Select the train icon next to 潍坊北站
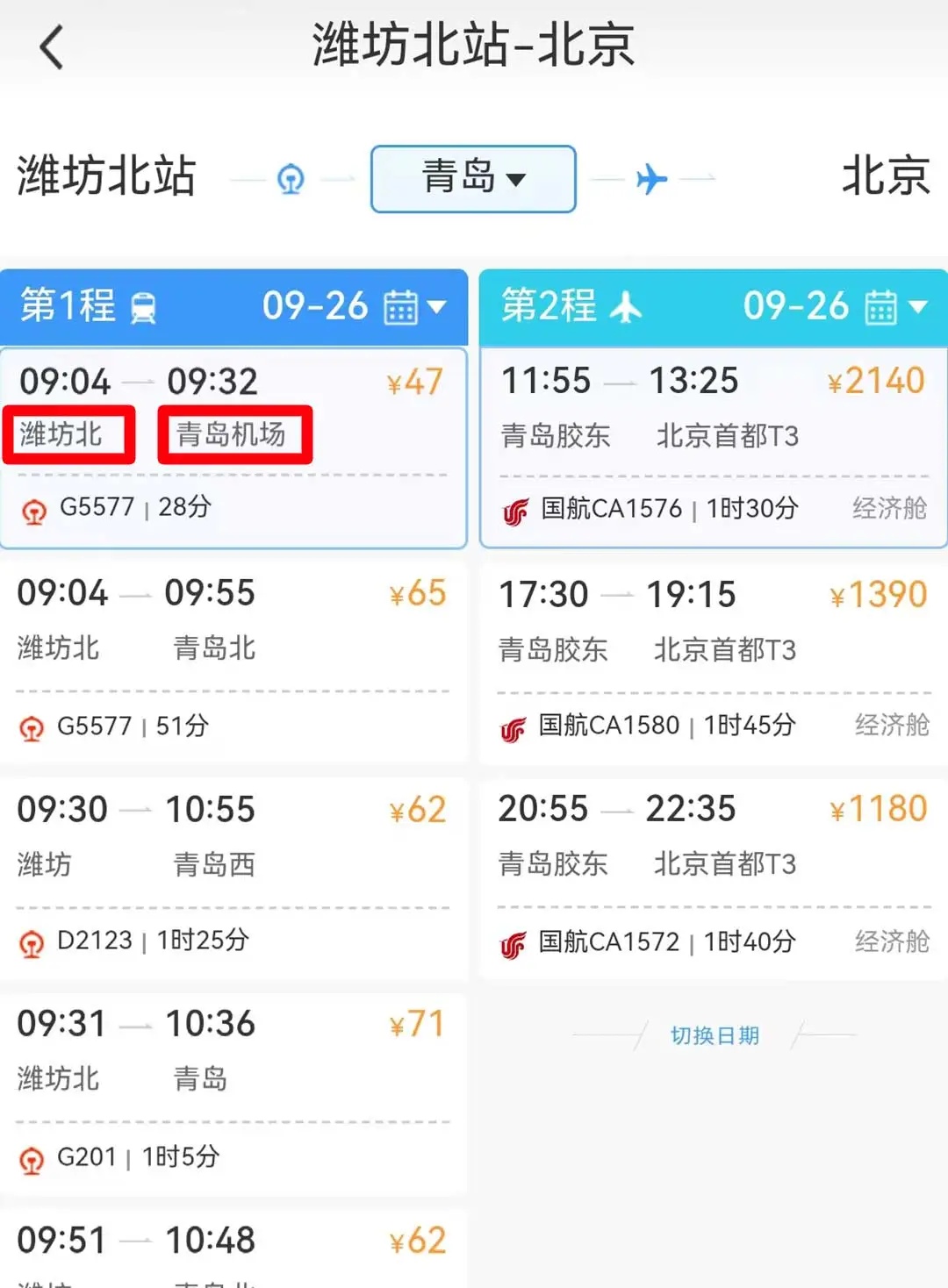The height and width of the screenshot is (1288, 948). click(290, 178)
